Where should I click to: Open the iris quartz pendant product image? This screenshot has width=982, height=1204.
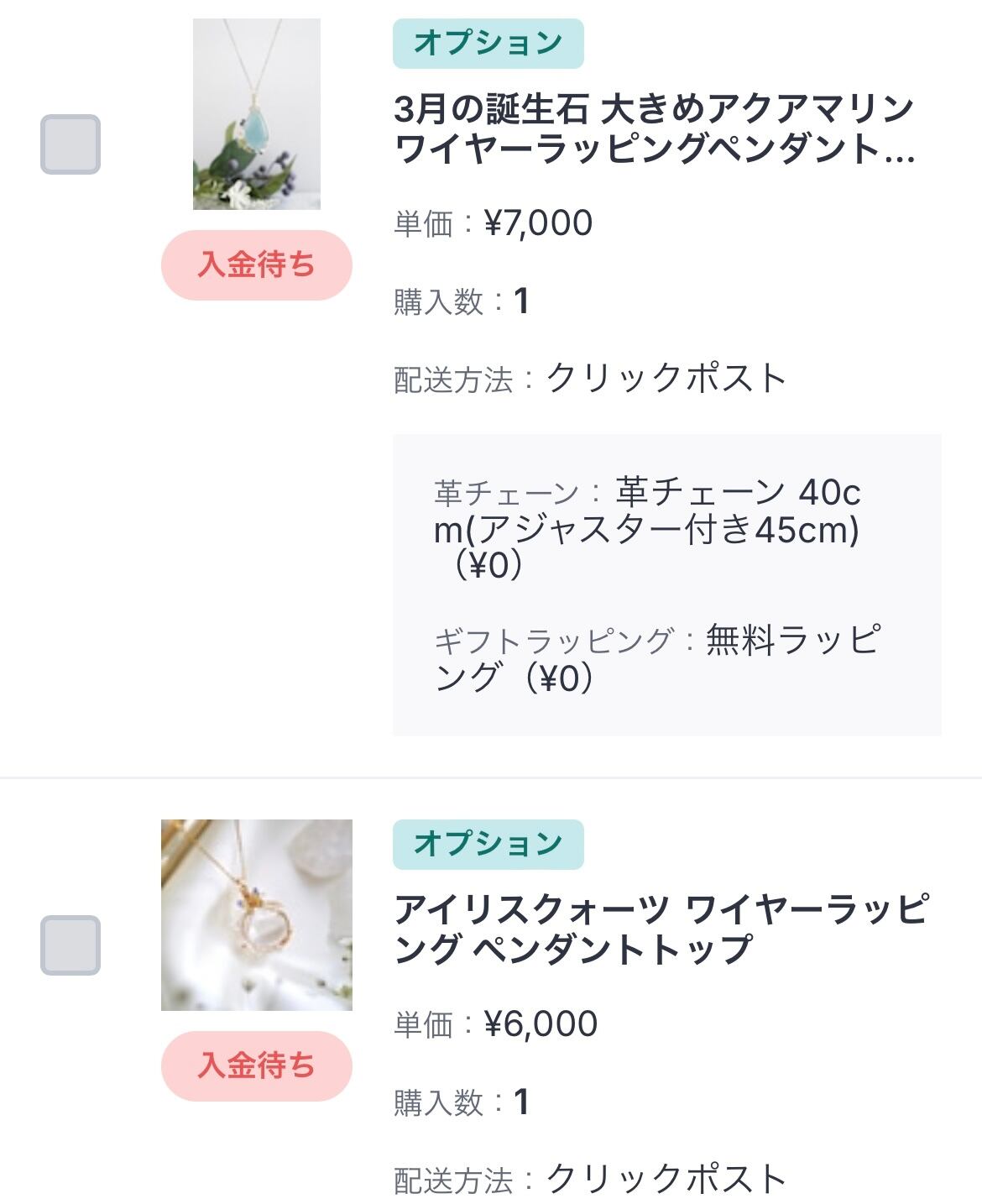[x=257, y=915]
